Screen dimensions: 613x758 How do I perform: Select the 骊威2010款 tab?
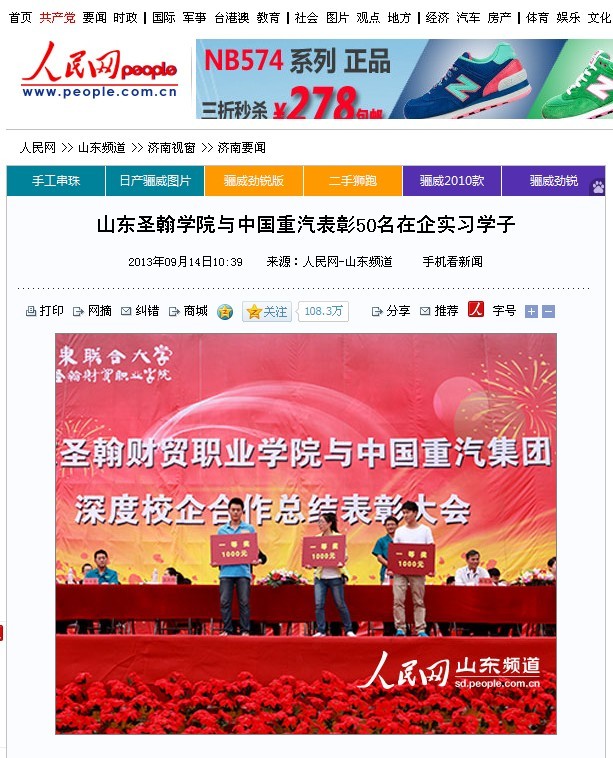coord(451,181)
